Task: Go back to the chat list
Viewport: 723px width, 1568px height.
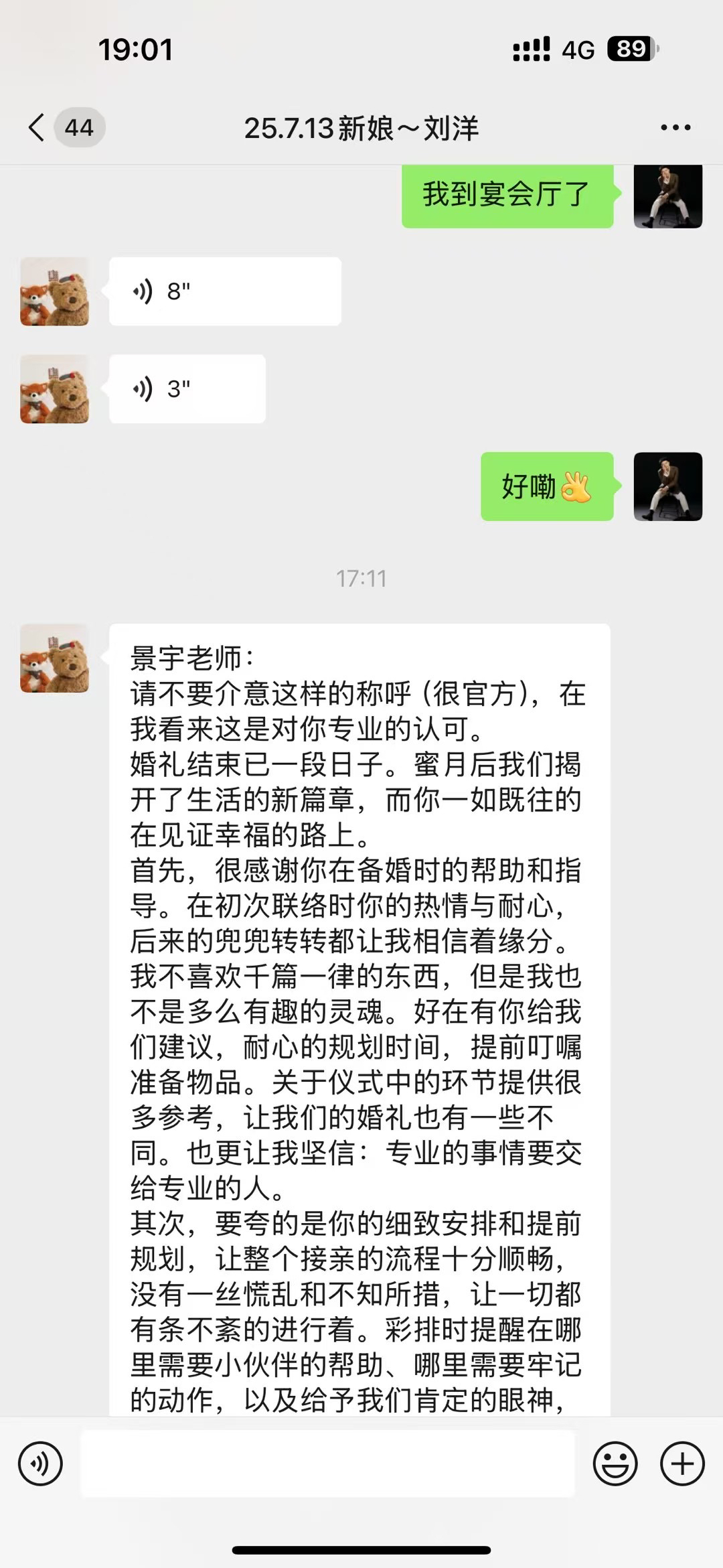Action: click(x=38, y=127)
